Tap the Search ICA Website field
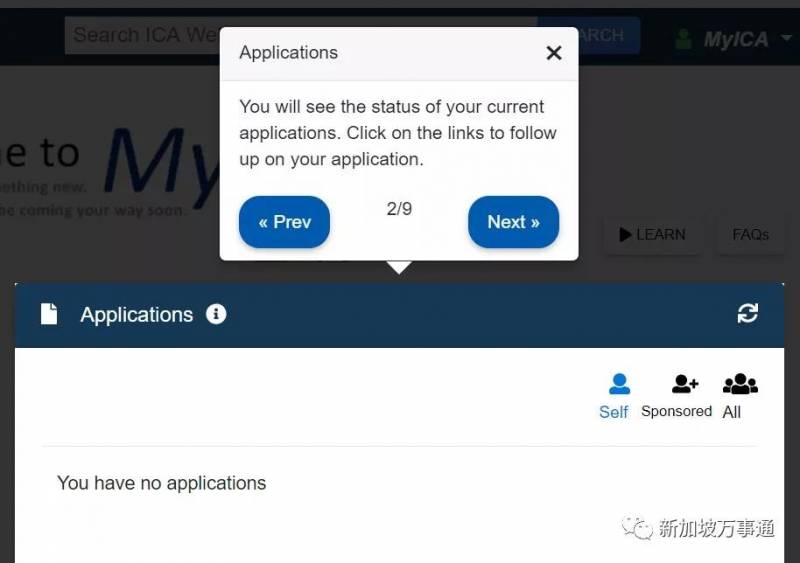This screenshot has width=800, height=563. click(x=140, y=35)
